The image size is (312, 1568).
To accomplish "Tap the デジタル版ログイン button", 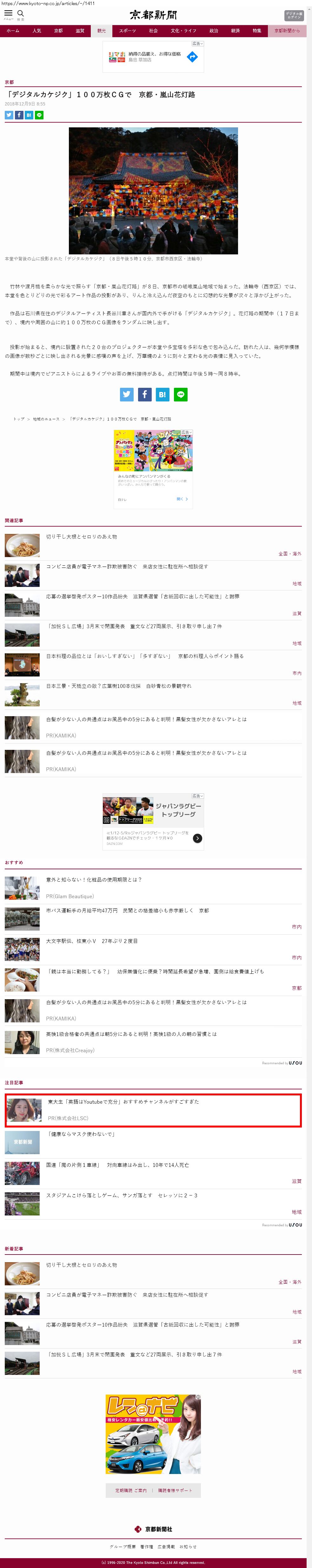I will tap(294, 15).
